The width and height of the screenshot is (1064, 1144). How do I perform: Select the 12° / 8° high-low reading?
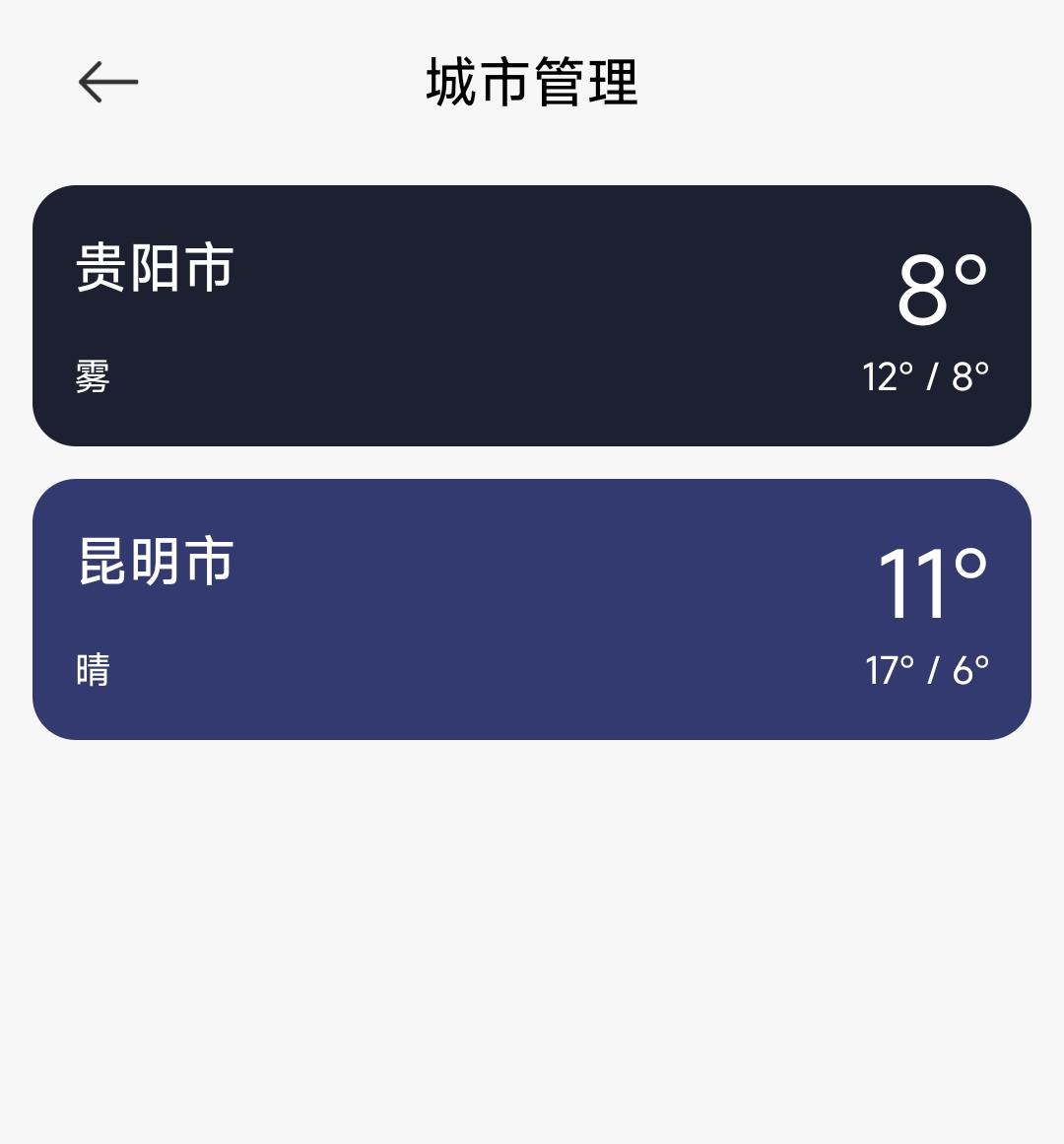924,374
